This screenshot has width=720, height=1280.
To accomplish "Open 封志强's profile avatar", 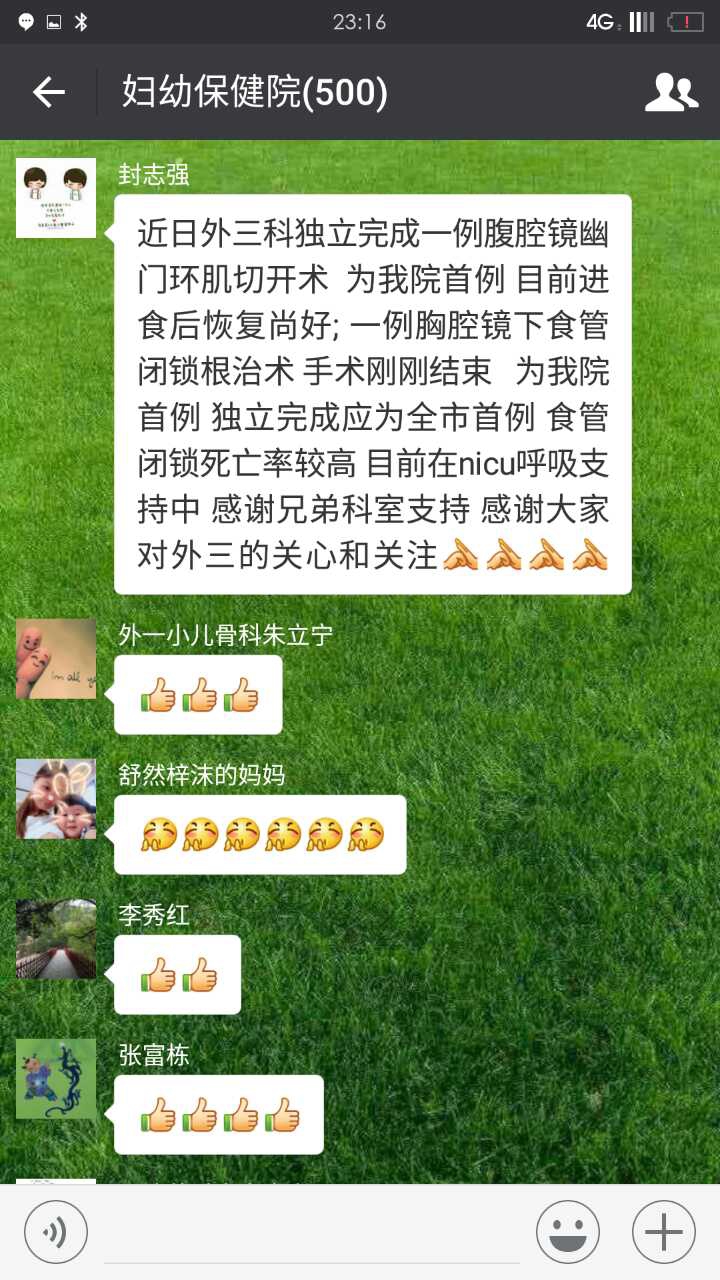I will pyautogui.click(x=56, y=198).
